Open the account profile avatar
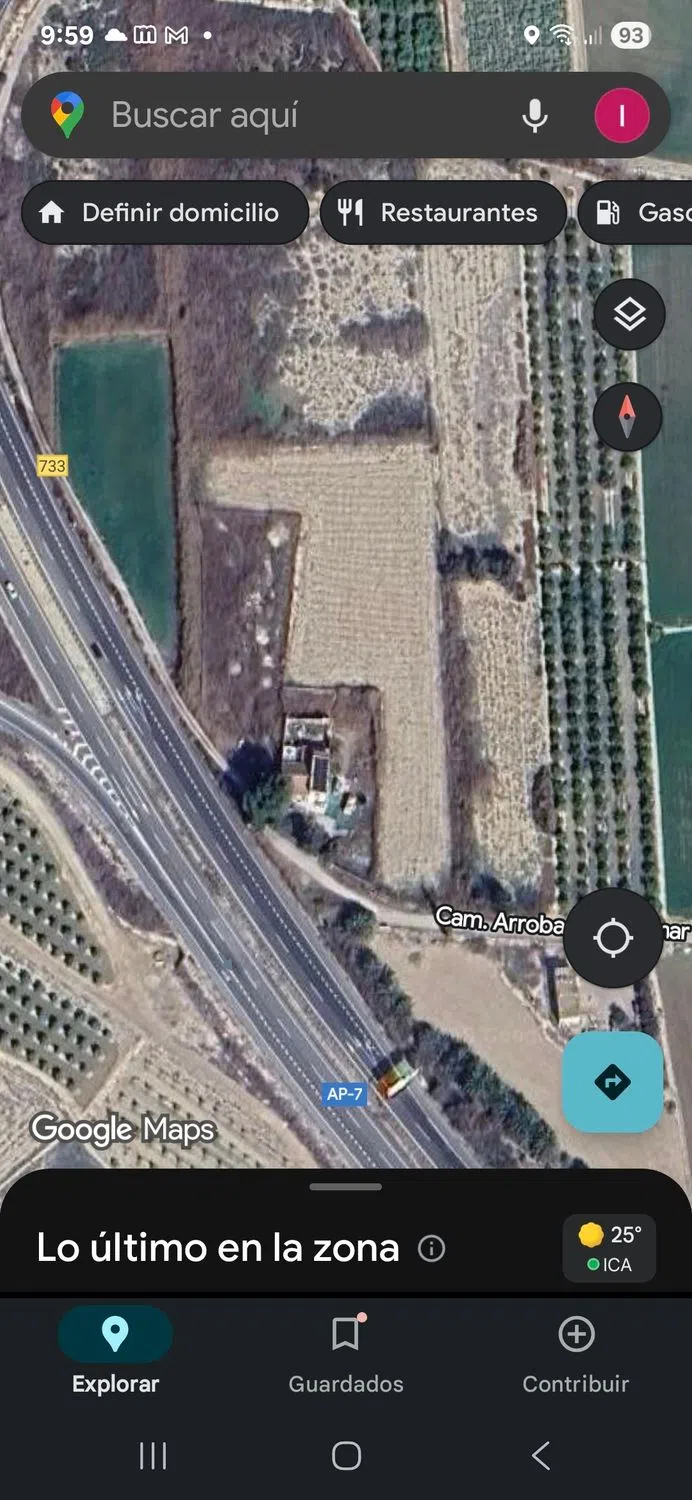The width and height of the screenshot is (692, 1500). pos(621,115)
